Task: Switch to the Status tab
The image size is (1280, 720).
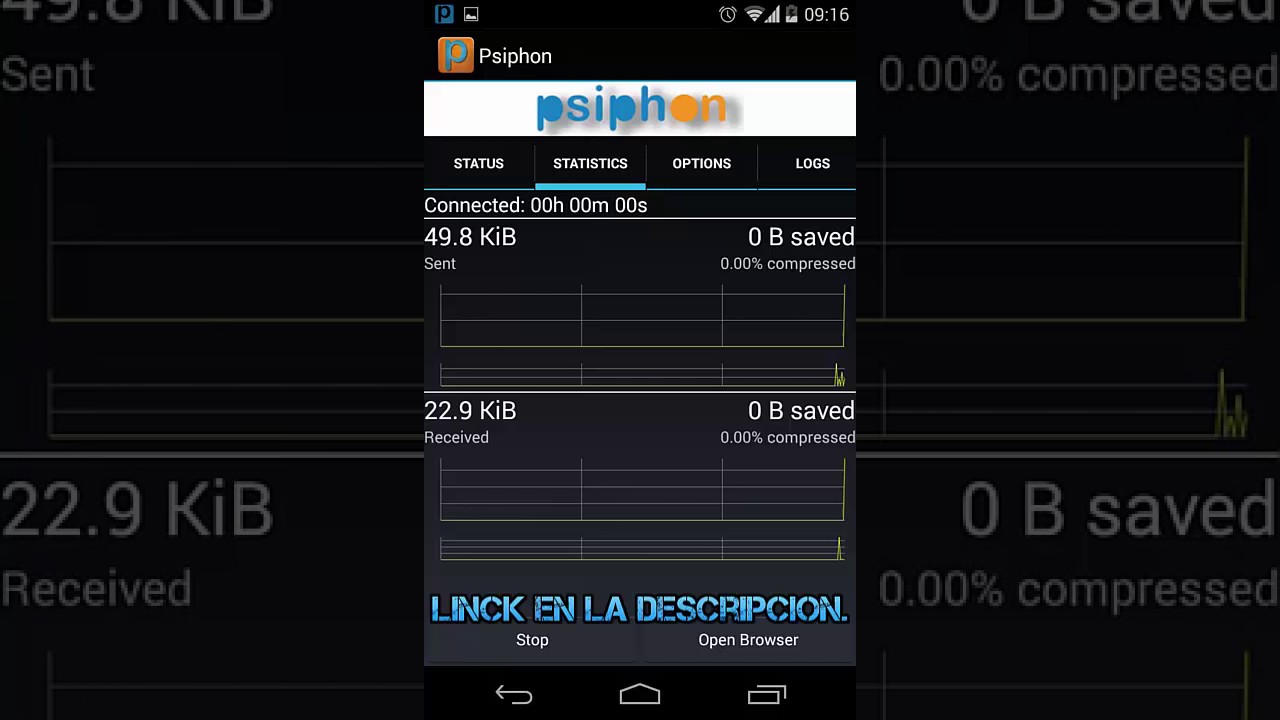Action: 478,164
